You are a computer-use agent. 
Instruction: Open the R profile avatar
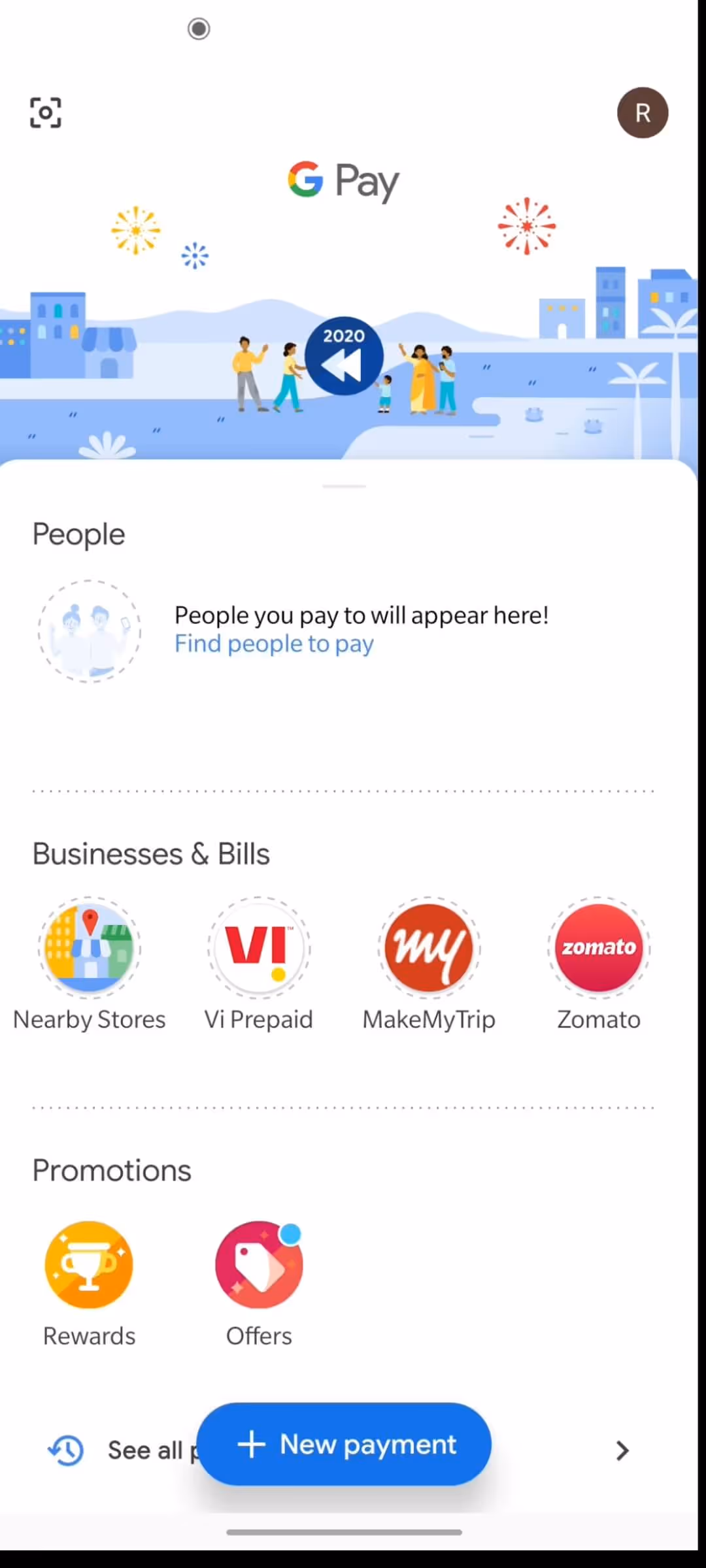pyautogui.click(x=643, y=112)
